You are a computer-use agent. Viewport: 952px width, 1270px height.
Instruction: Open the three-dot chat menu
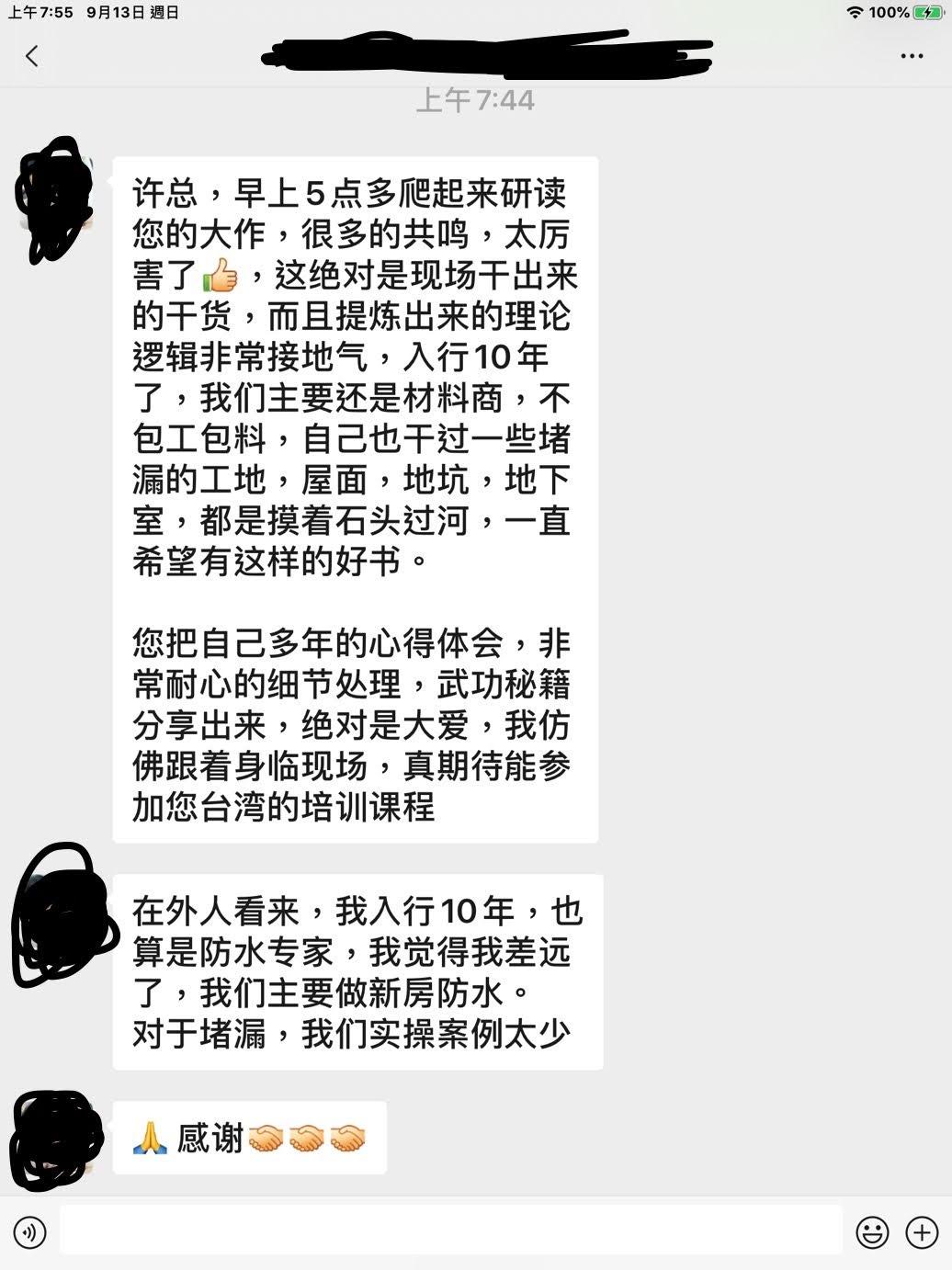point(912,56)
